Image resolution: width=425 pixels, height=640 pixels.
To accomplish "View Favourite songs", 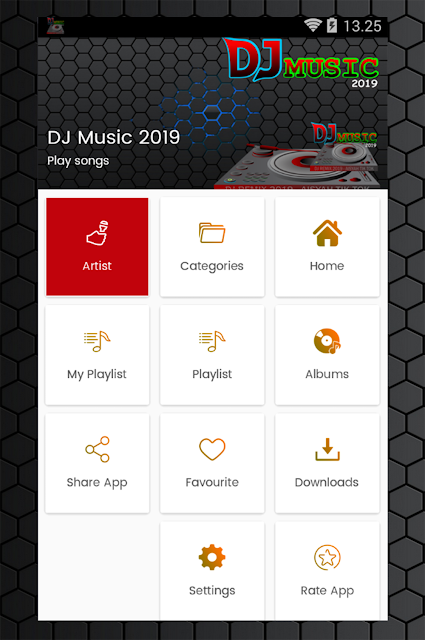I will (212, 463).
